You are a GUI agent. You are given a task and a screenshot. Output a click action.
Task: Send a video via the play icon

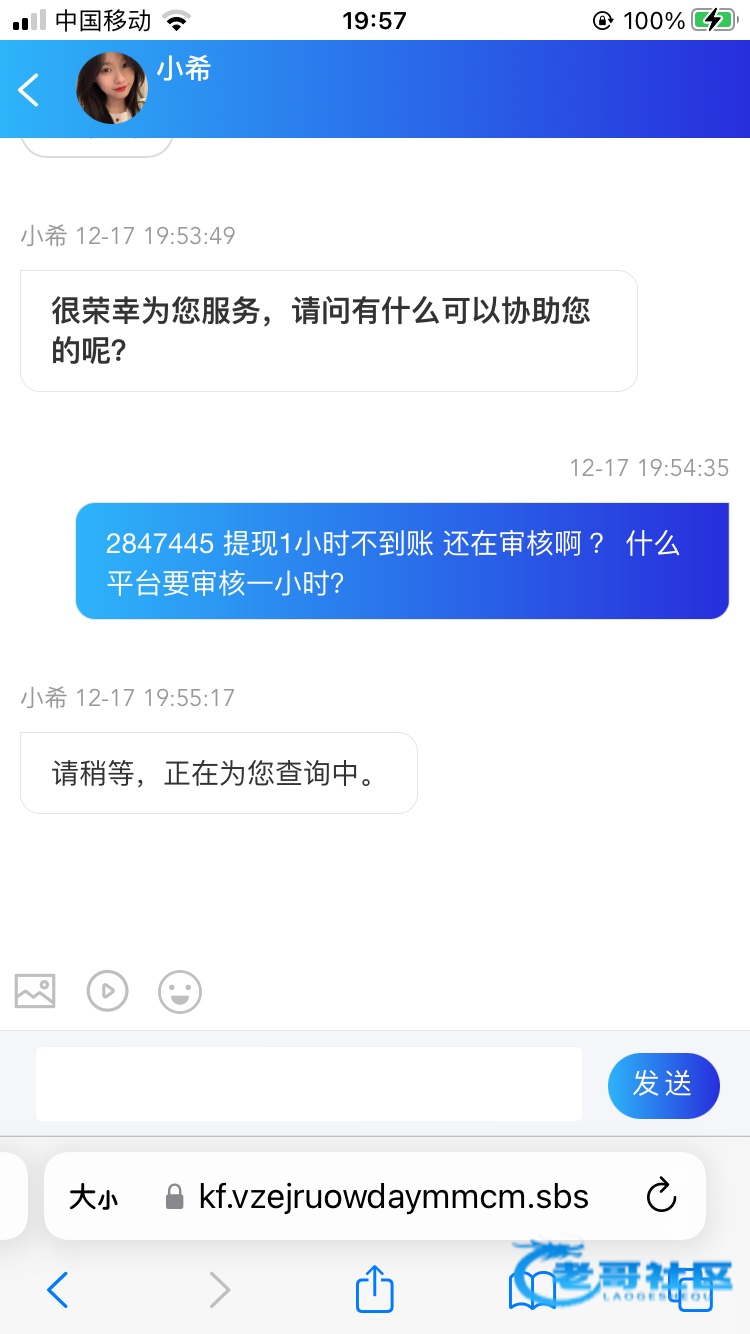pos(108,991)
